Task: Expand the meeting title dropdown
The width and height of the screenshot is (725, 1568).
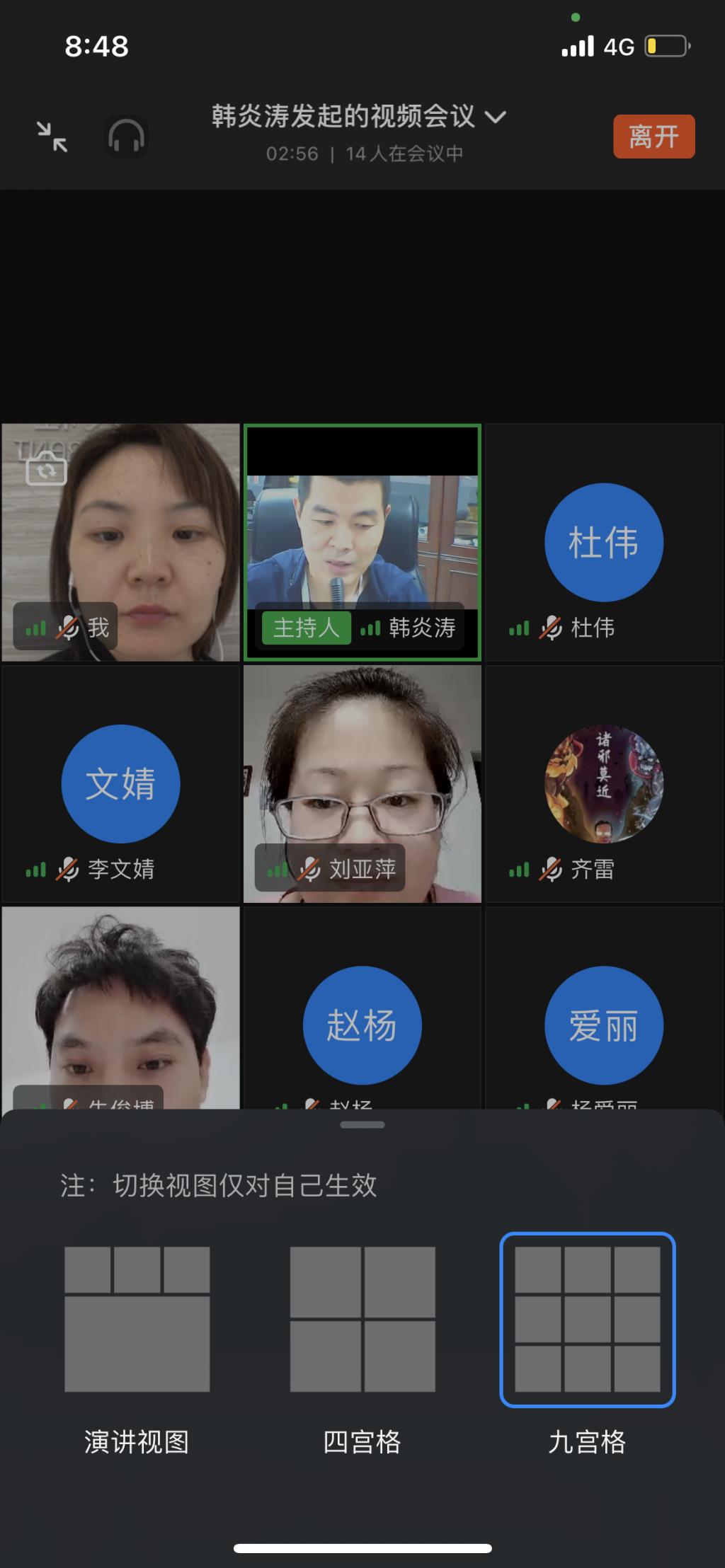Action: pyautogui.click(x=495, y=117)
